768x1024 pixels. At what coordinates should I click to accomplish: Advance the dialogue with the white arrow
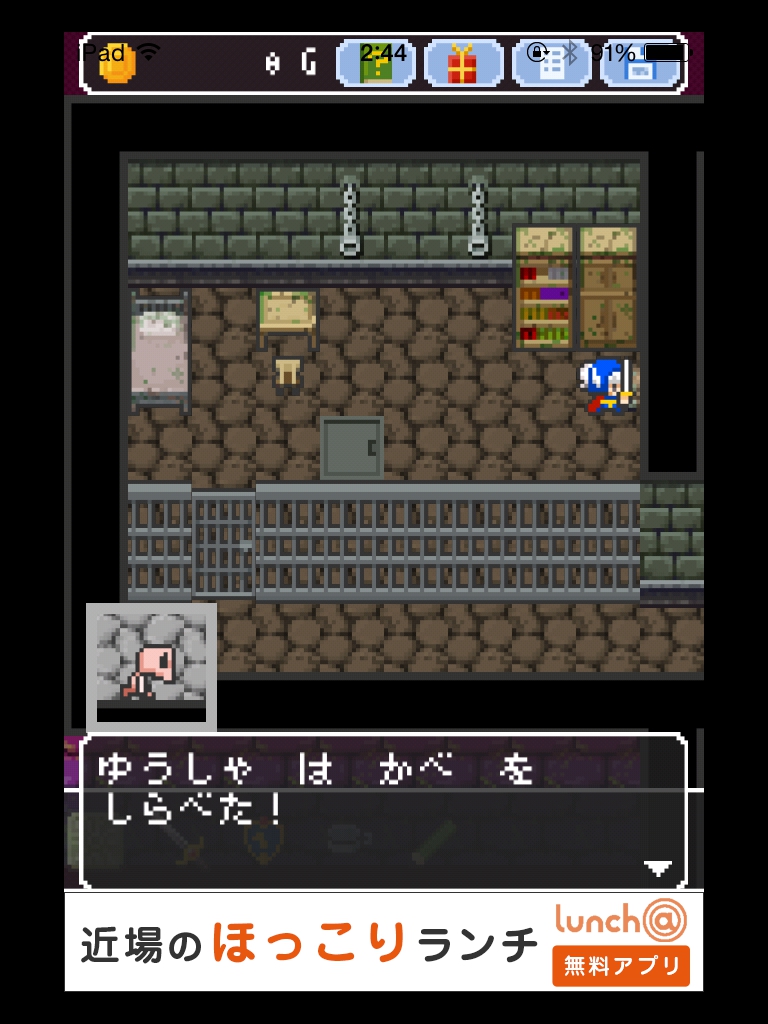pos(657,868)
